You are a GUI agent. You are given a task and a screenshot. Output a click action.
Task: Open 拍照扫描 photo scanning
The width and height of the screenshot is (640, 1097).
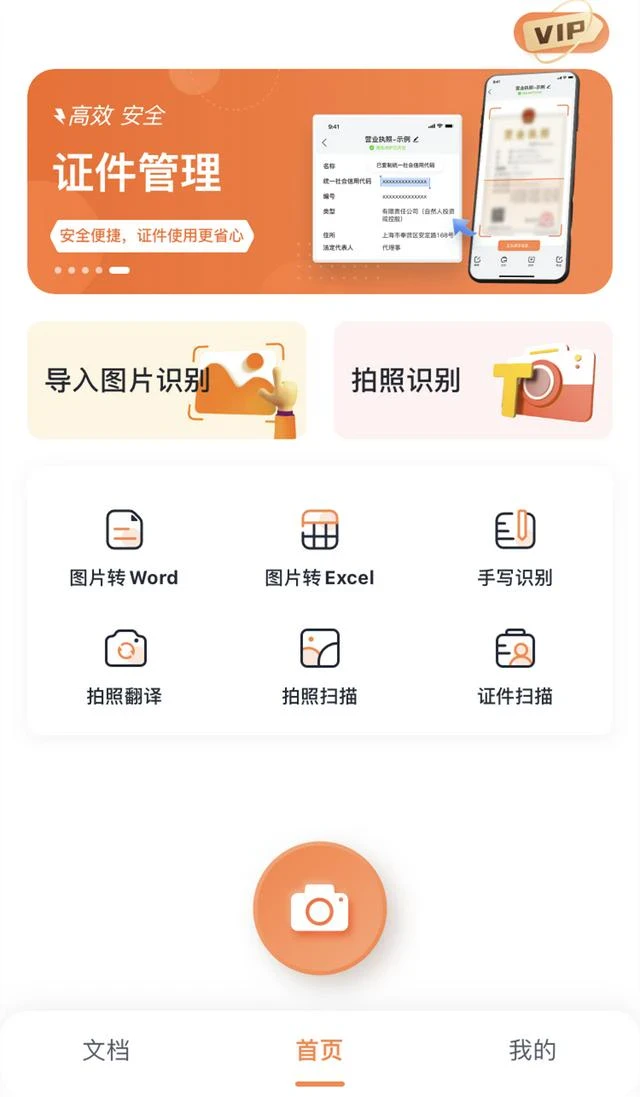click(319, 666)
